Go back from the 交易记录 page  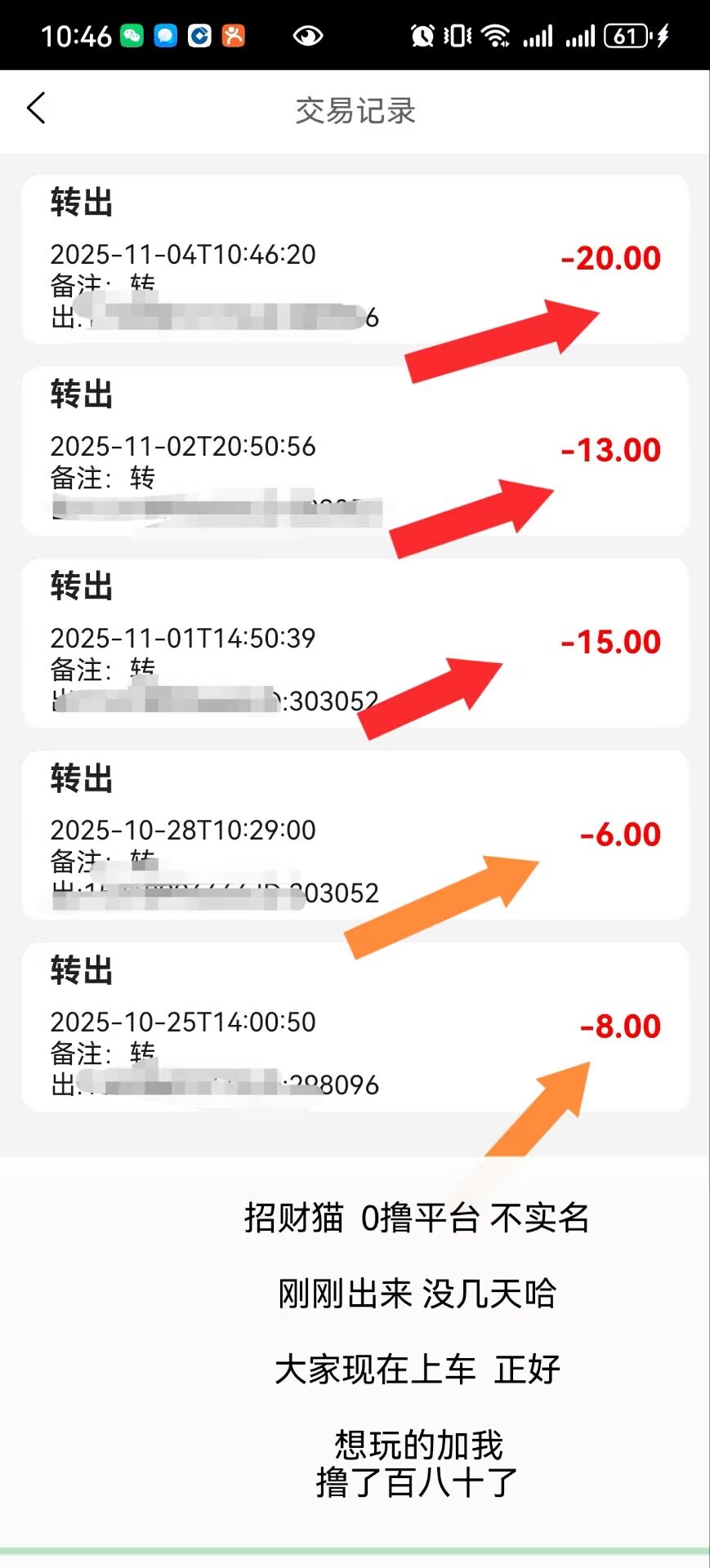tap(36, 109)
